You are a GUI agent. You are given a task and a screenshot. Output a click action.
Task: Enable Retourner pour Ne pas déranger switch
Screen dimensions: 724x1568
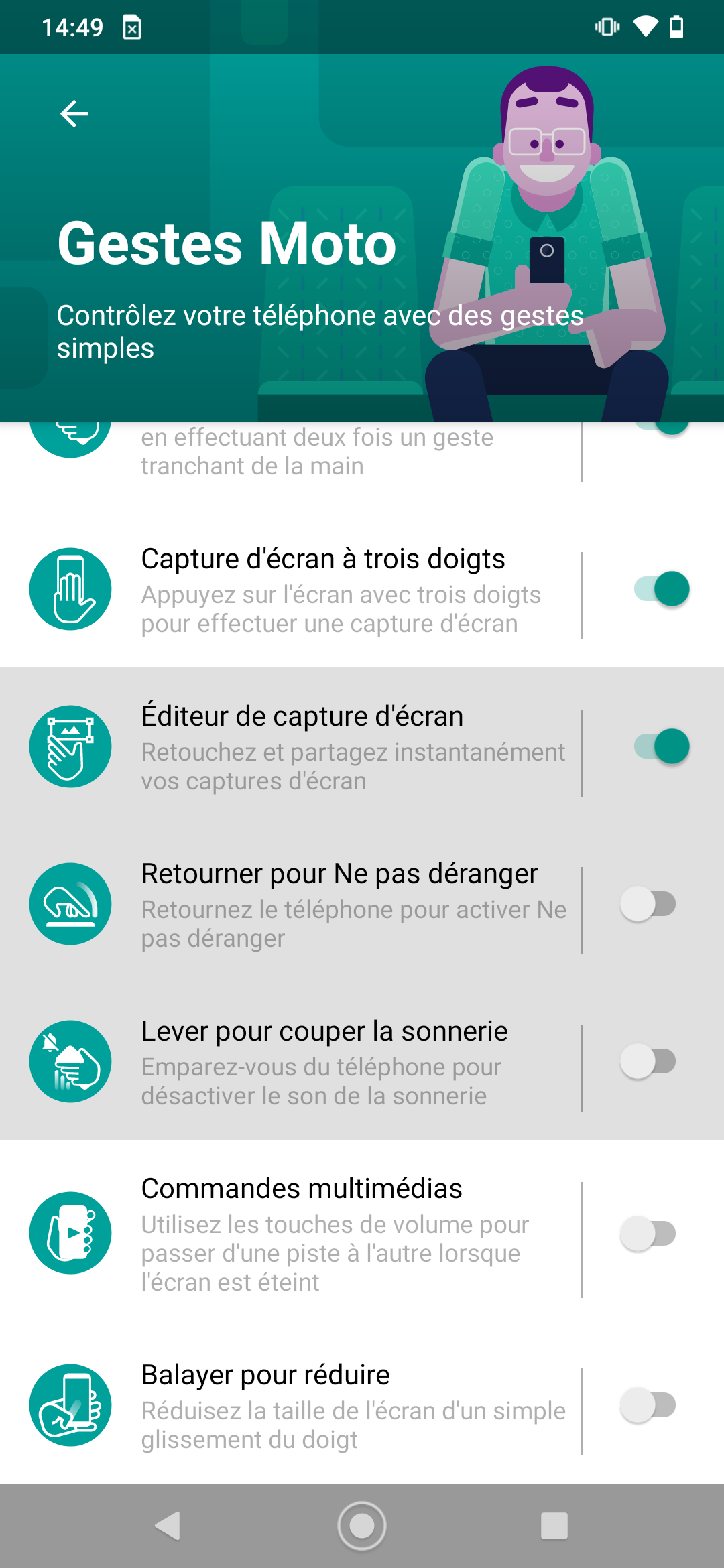[648, 904]
